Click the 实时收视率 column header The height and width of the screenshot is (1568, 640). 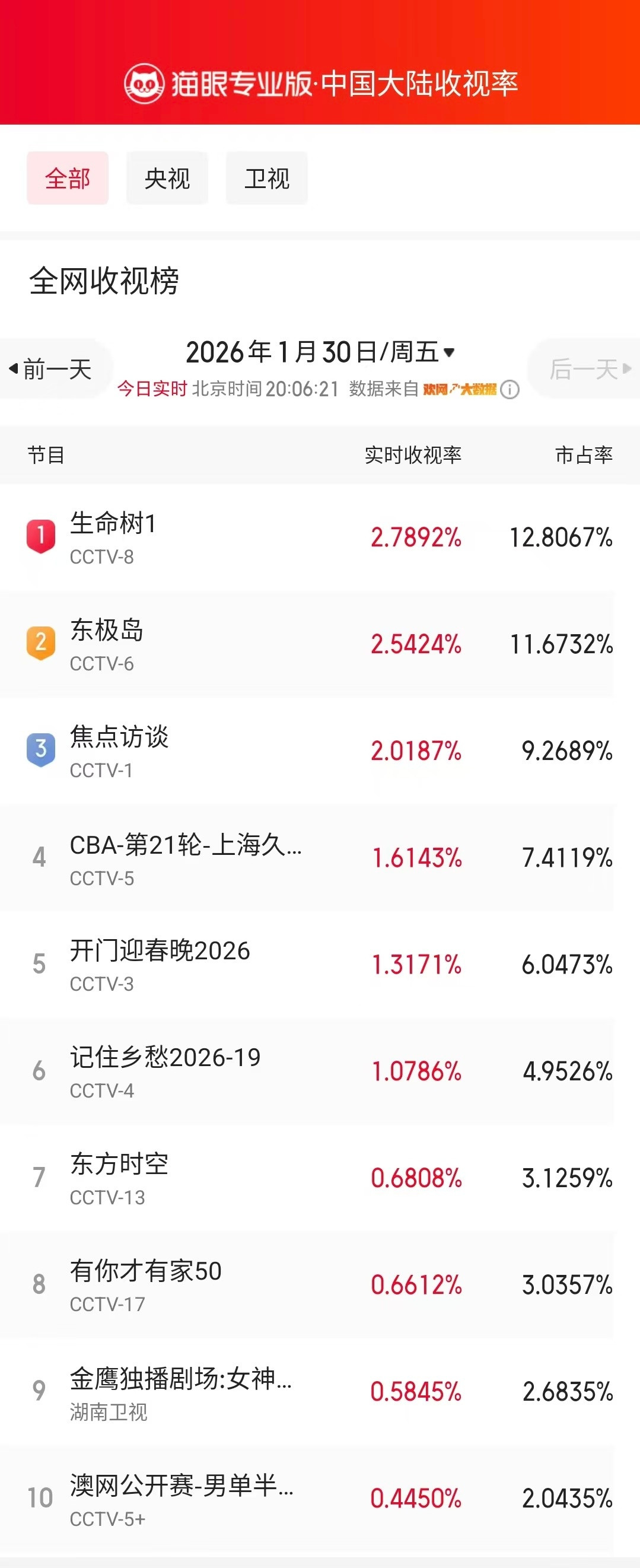(x=413, y=454)
